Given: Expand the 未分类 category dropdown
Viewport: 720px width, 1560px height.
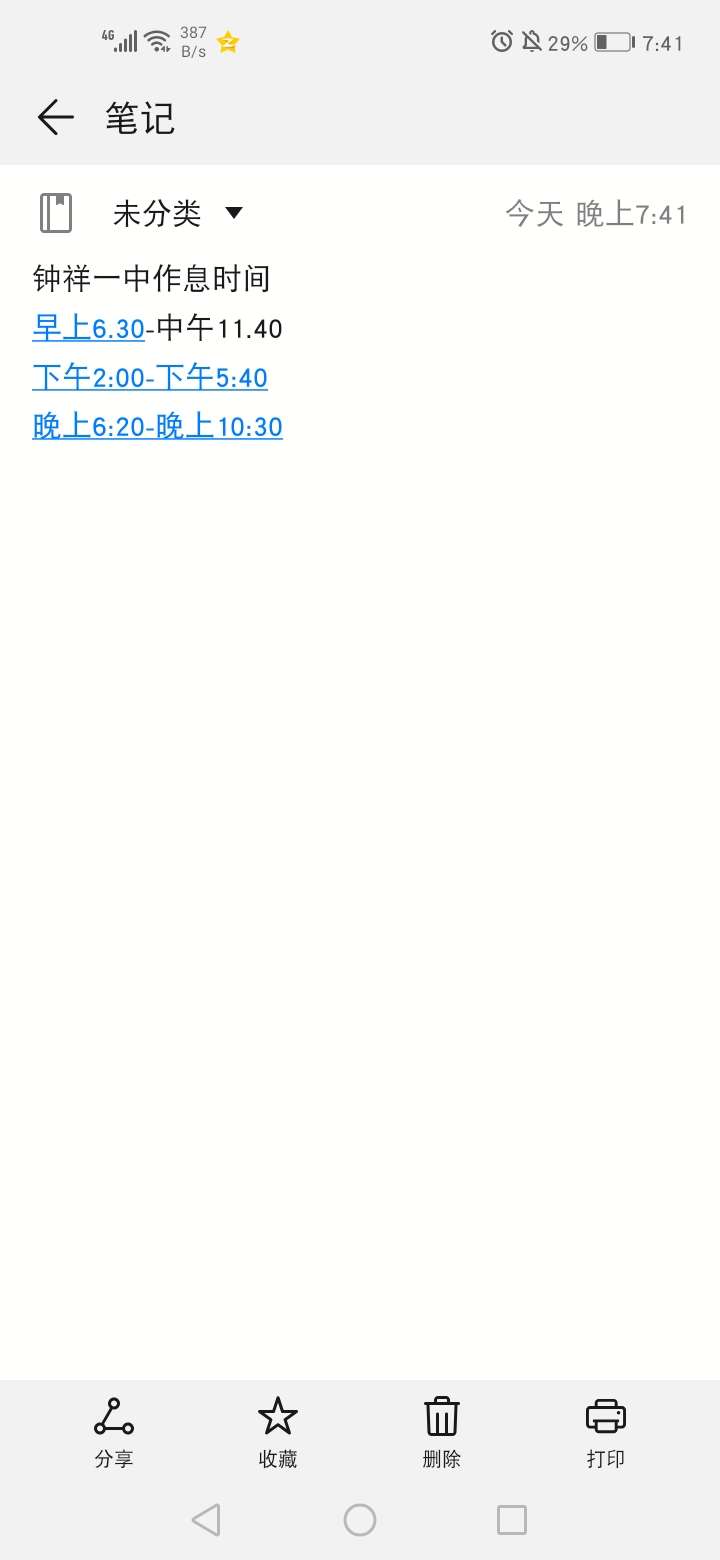Looking at the screenshot, I should click(x=177, y=213).
